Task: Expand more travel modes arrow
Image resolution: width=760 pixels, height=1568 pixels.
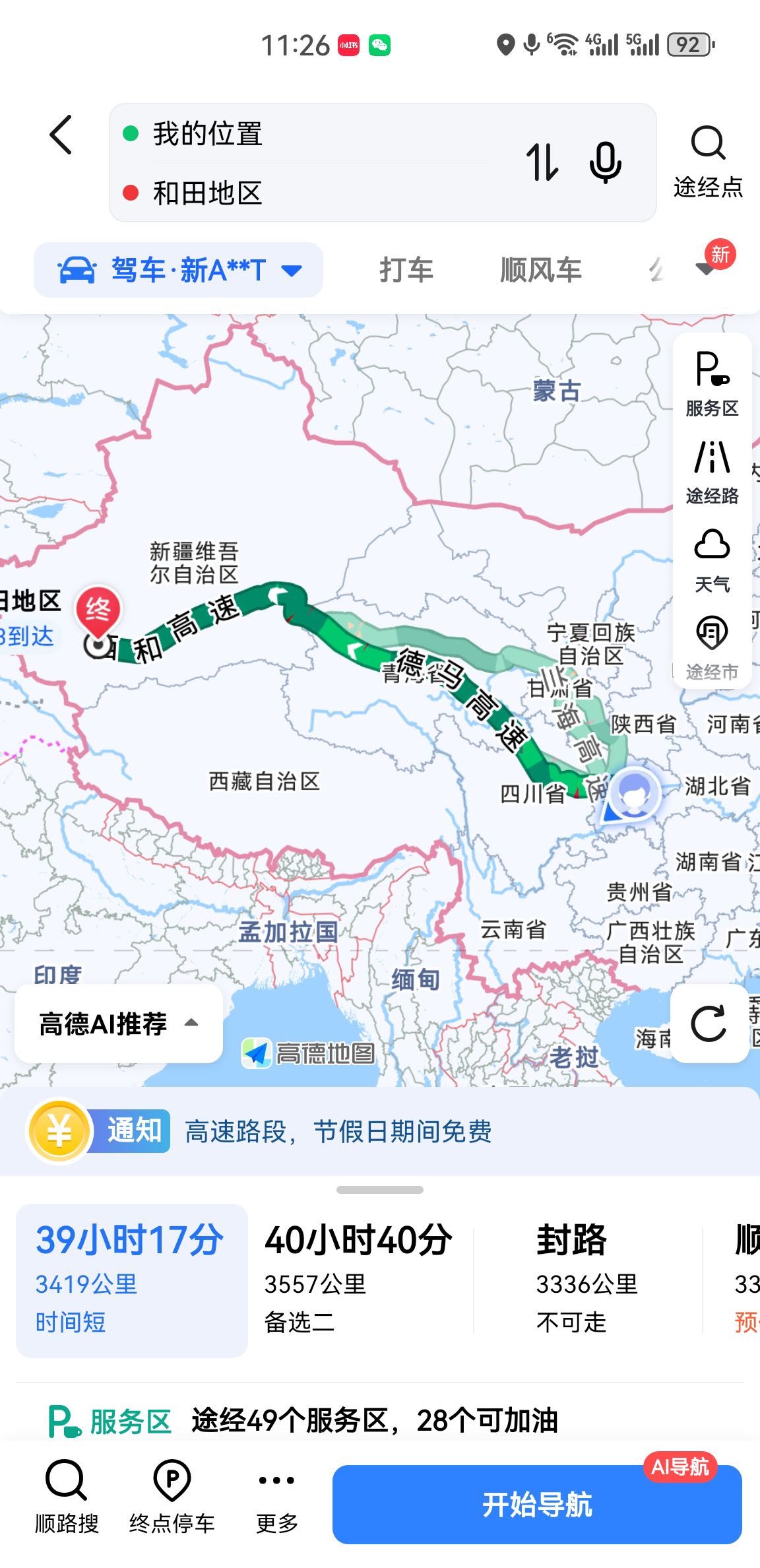Action: pos(706,268)
